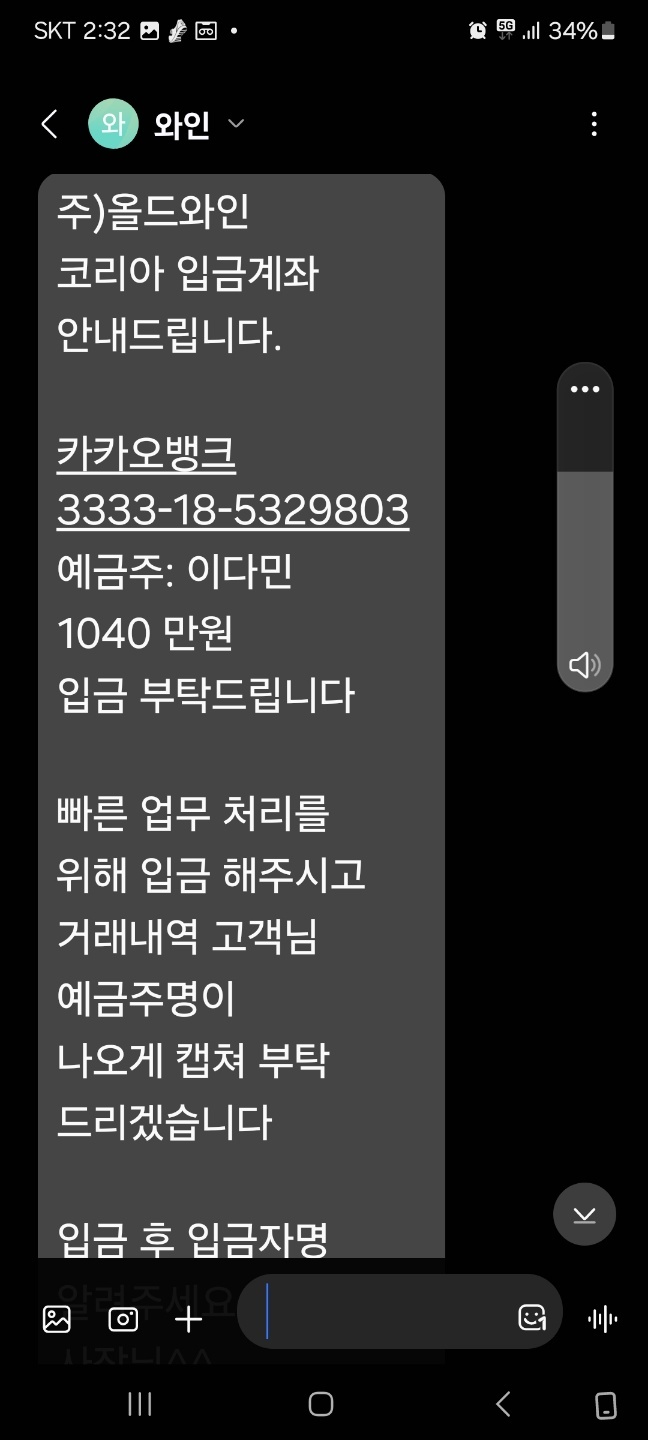Viewport: 648px width, 1440px height.
Task: Record a voice message
Action: 603,1319
